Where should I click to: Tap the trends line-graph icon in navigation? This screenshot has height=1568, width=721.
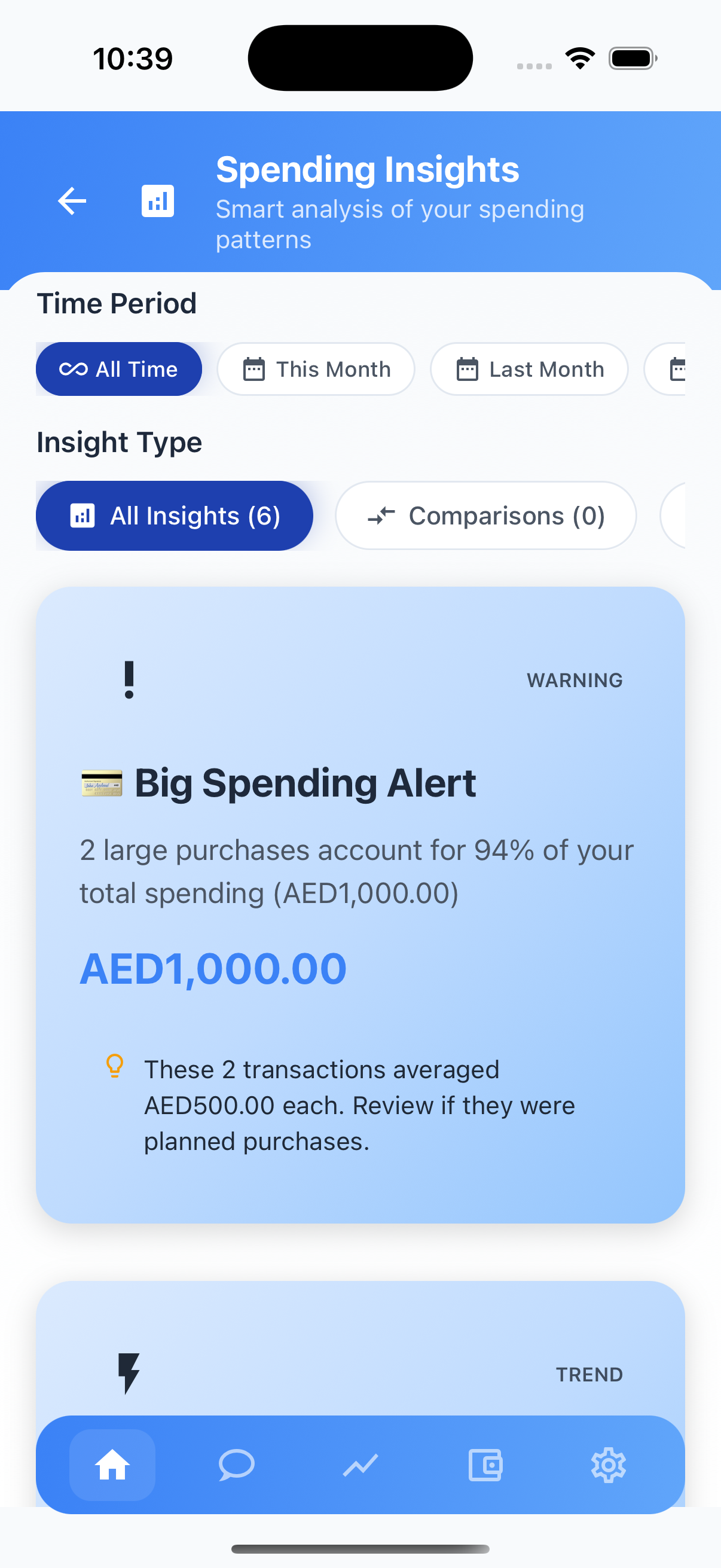click(360, 1465)
